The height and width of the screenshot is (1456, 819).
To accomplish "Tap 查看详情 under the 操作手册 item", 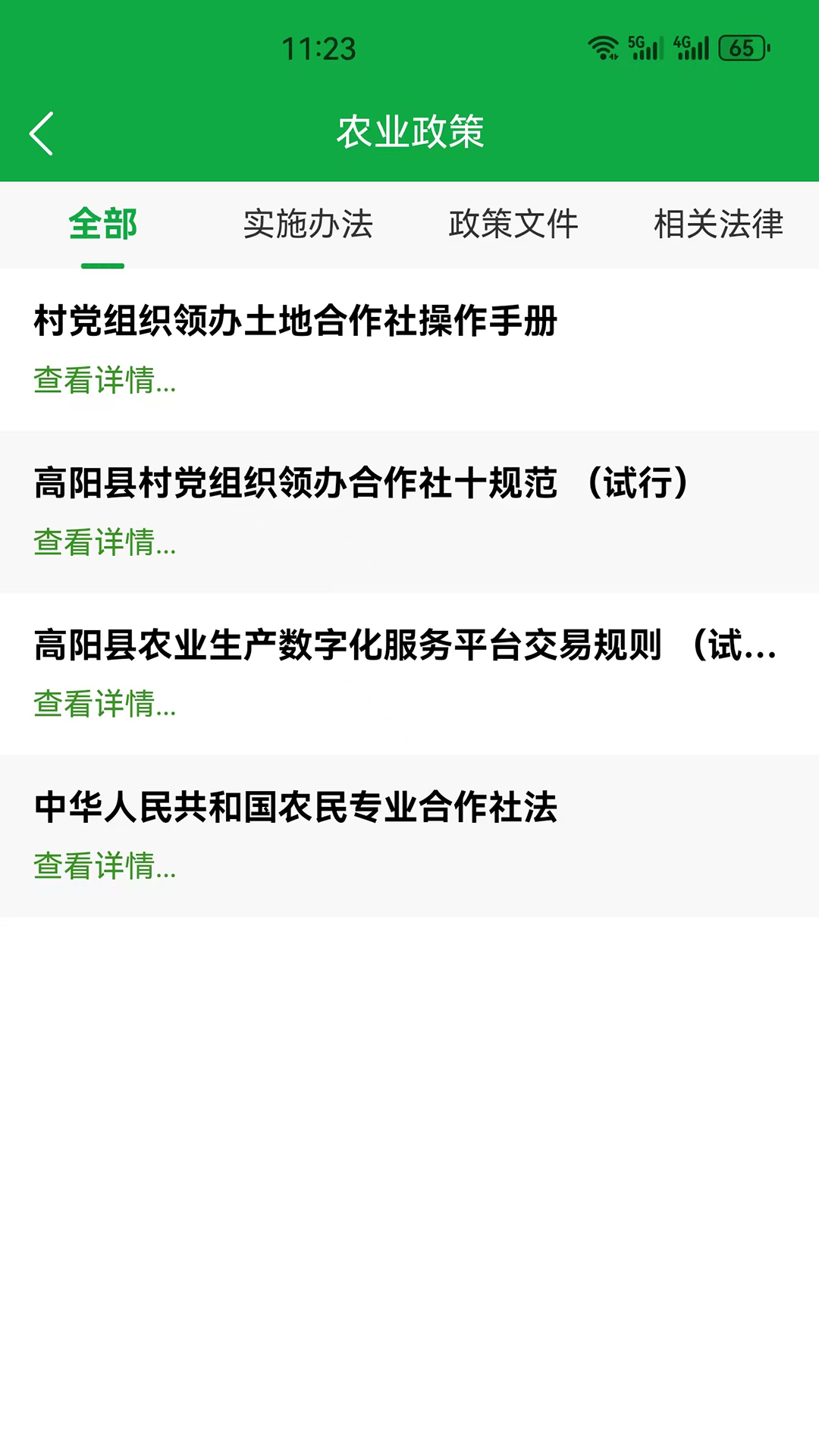I will pos(103,381).
